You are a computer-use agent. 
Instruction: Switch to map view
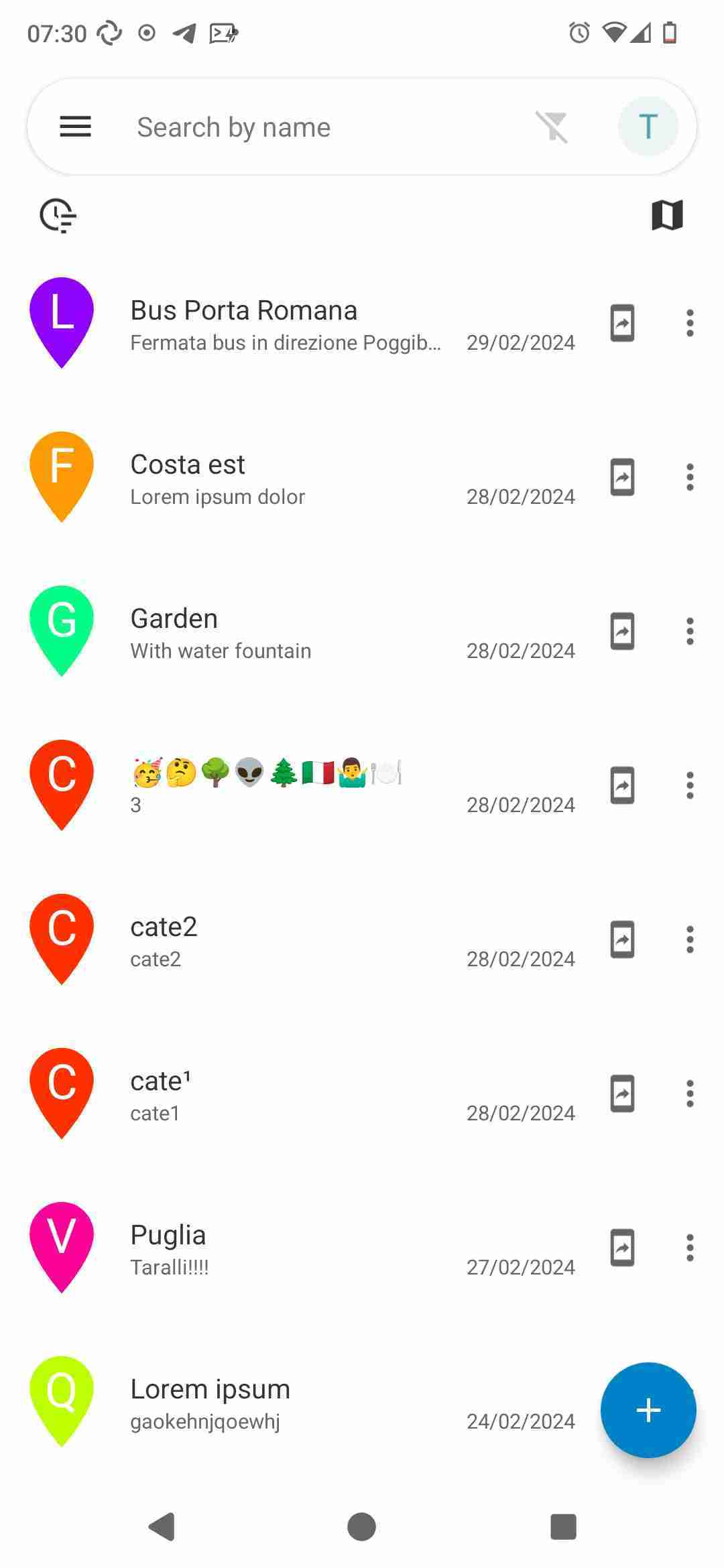pyautogui.click(x=666, y=214)
